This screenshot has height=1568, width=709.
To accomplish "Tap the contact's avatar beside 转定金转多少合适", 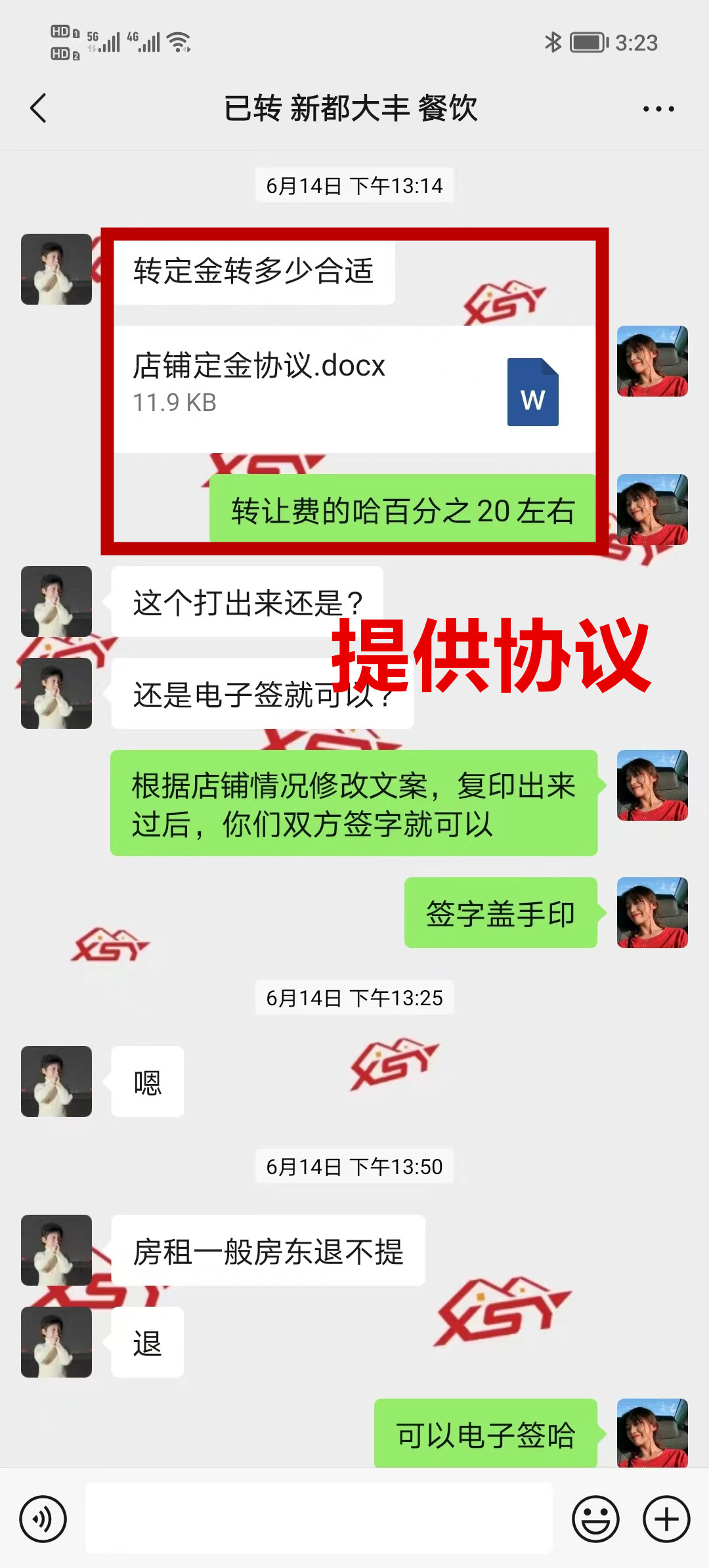I will [56, 269].
